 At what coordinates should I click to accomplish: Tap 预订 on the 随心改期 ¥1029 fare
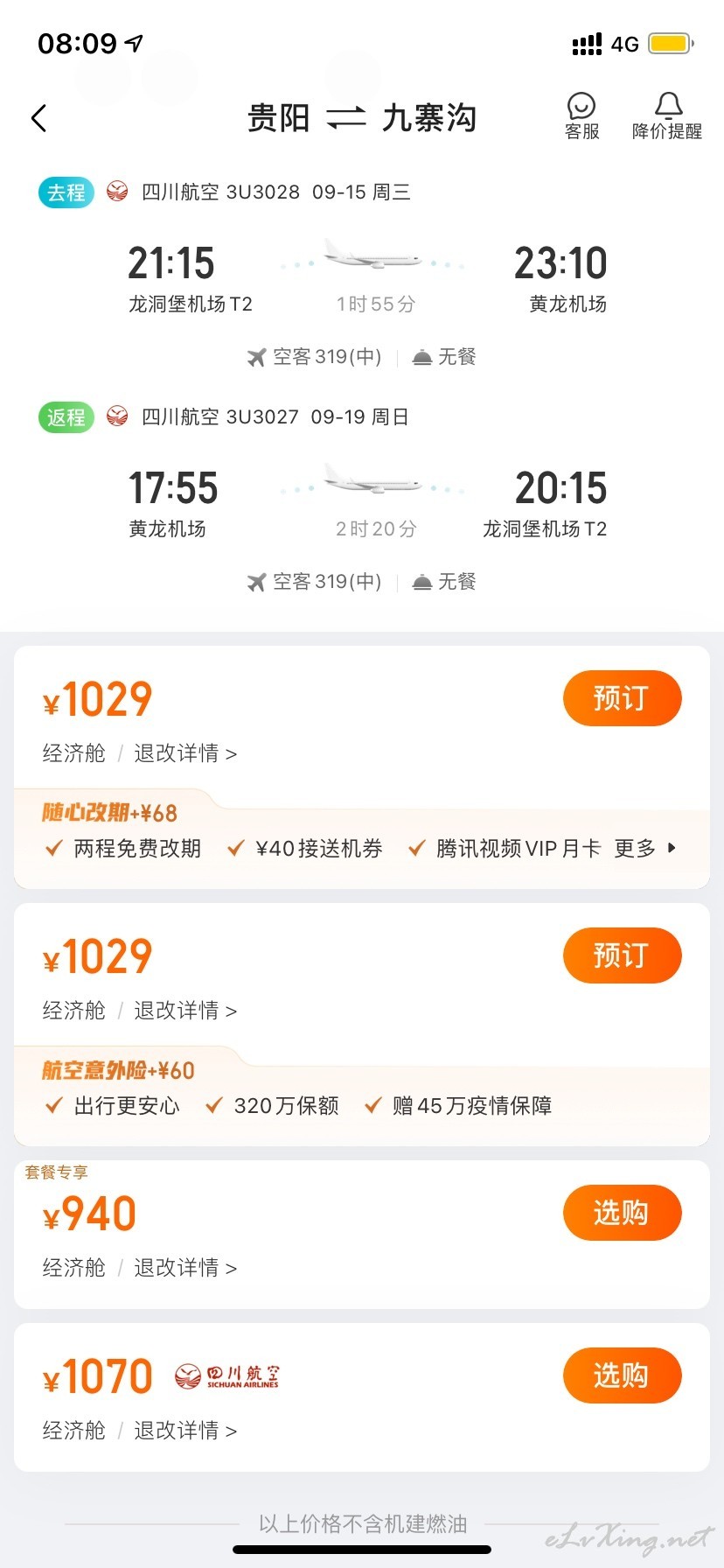coord(622,698)
